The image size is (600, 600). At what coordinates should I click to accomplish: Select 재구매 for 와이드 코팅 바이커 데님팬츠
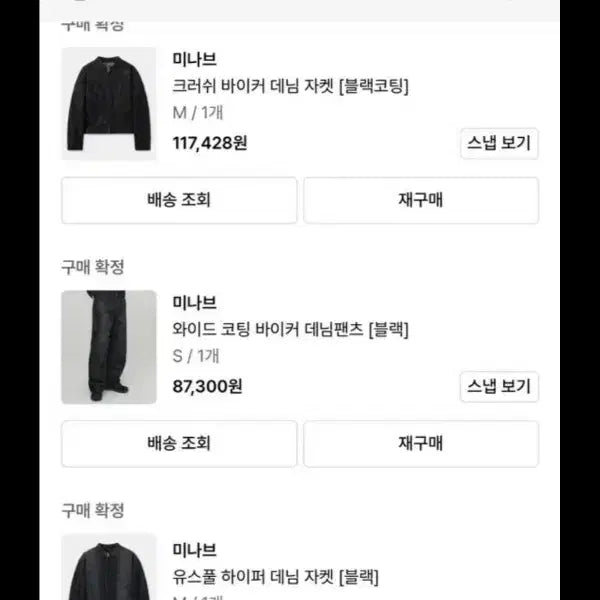[421, 443]
